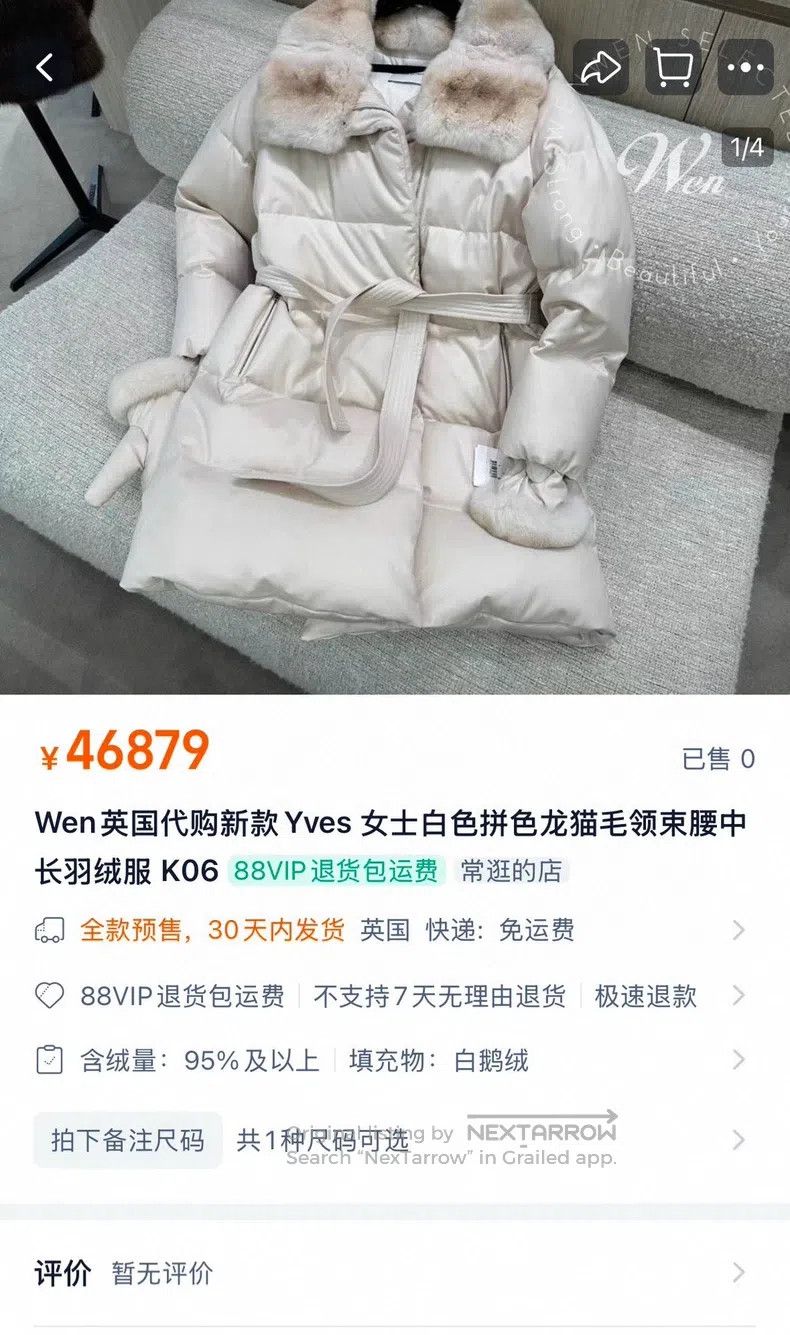The image size is (790, 1335).
Task: Open the 含绒量 product parameters row
Action: click(x=395, y=1060)
